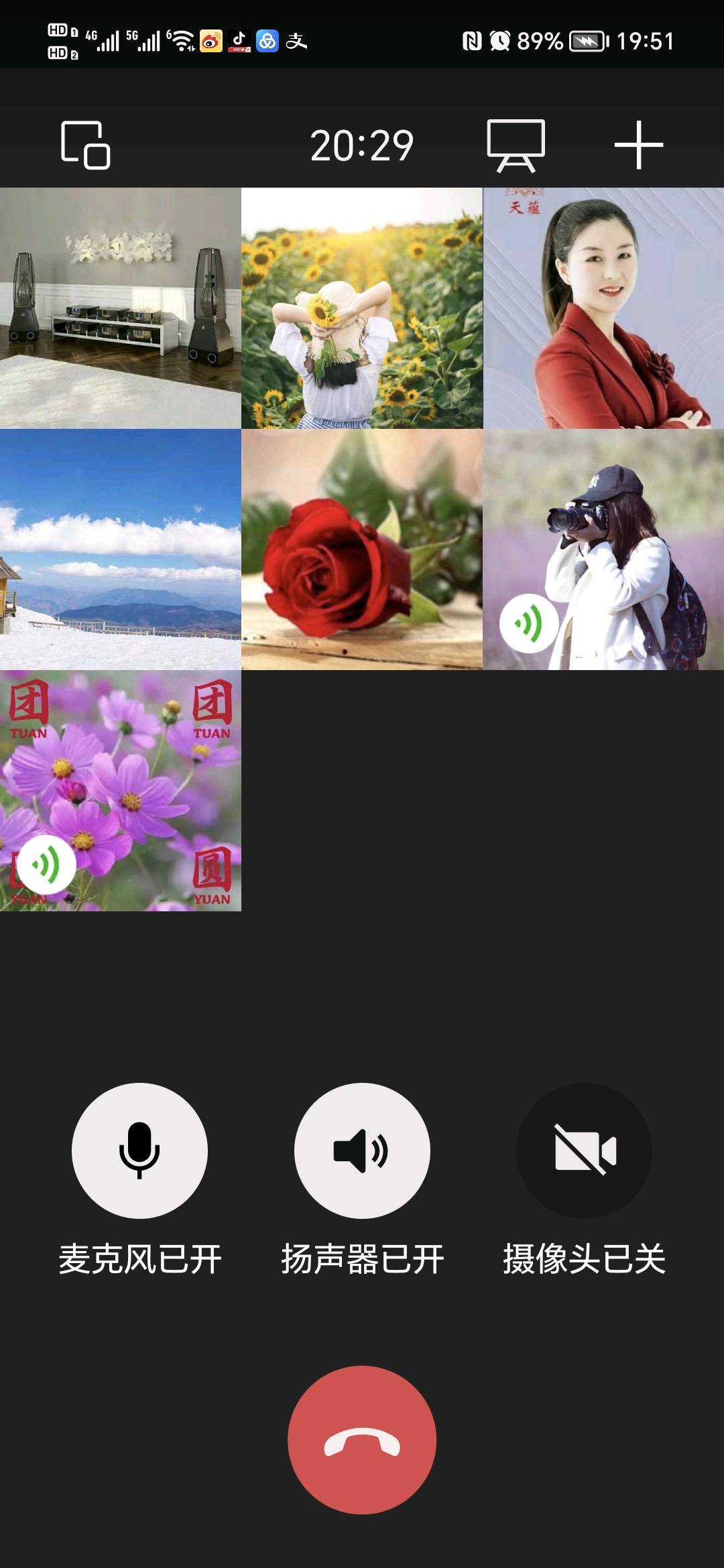Select the participant with the snowy mountain avatar

click(x=121, y=549)
